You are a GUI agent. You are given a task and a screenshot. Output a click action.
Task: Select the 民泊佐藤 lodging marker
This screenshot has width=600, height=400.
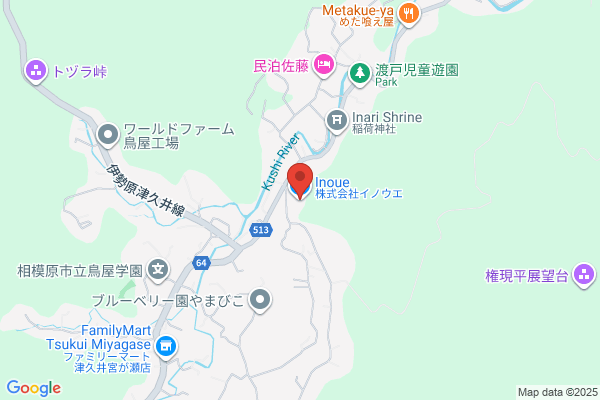[x=323, y=66]
